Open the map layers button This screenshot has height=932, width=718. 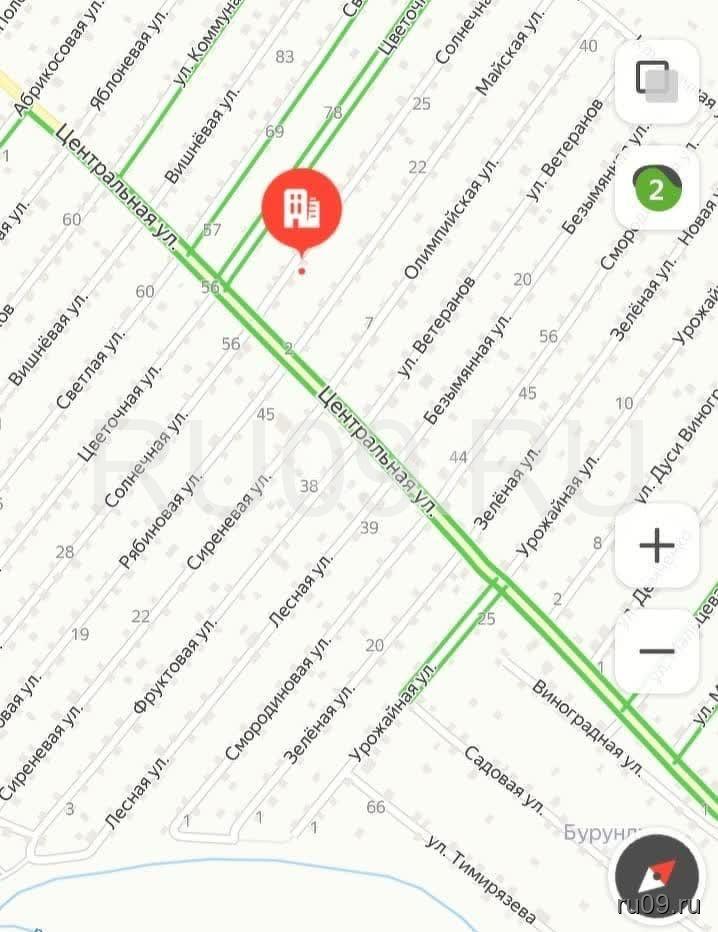click(656, 81)
